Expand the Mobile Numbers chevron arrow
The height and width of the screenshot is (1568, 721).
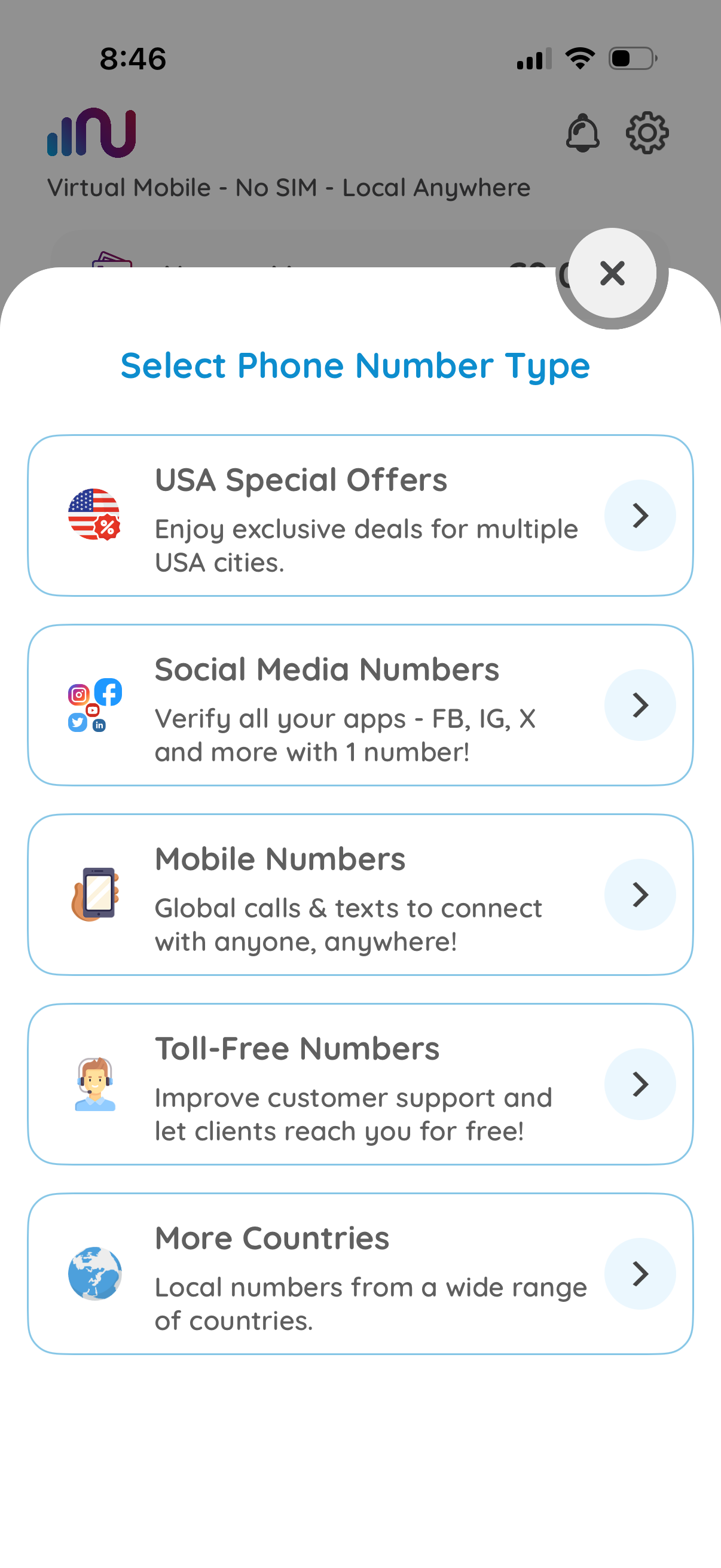640,894
